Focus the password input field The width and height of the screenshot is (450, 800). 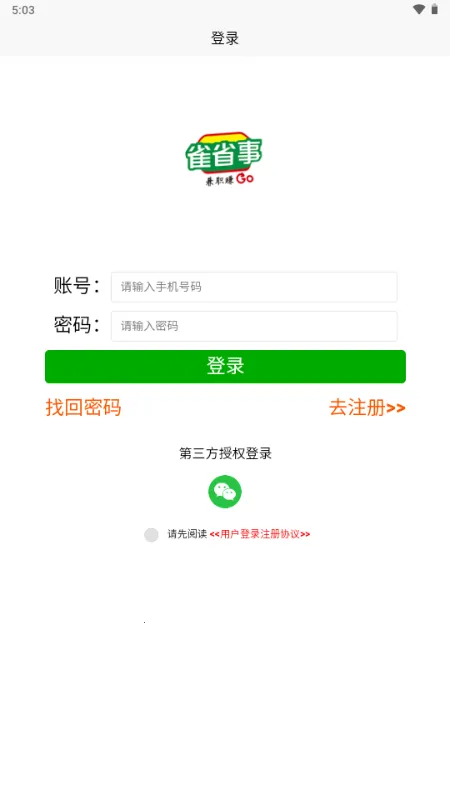(254, 326)
